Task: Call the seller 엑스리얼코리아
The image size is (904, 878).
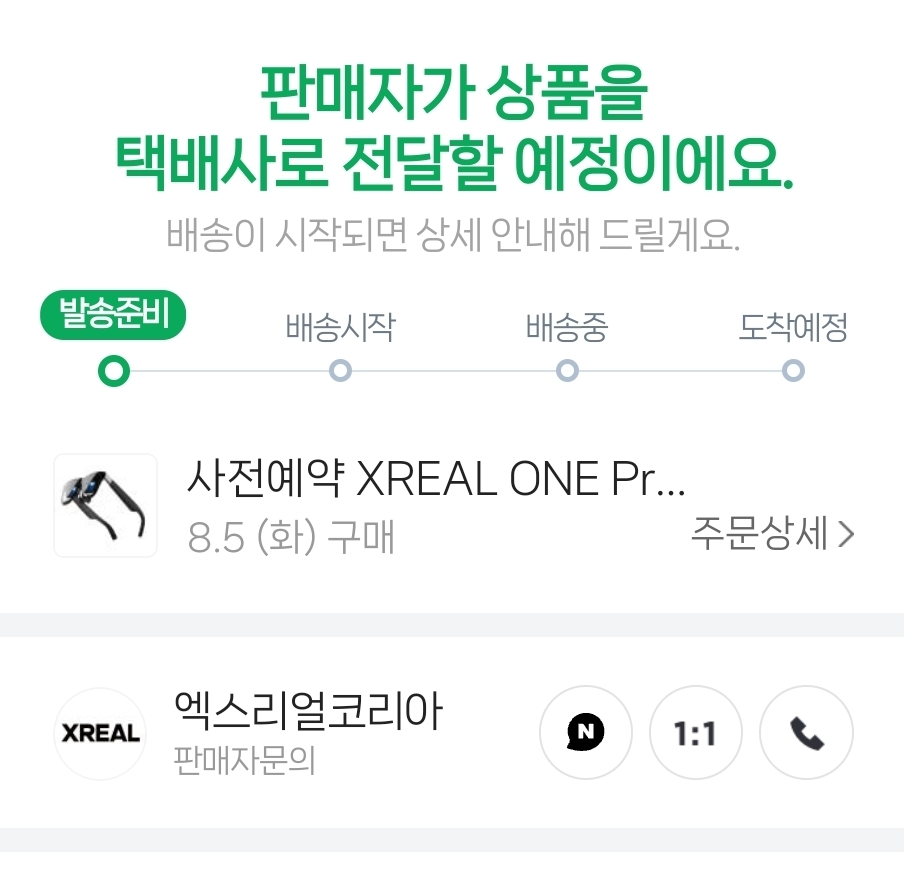Action: point(806,734)
